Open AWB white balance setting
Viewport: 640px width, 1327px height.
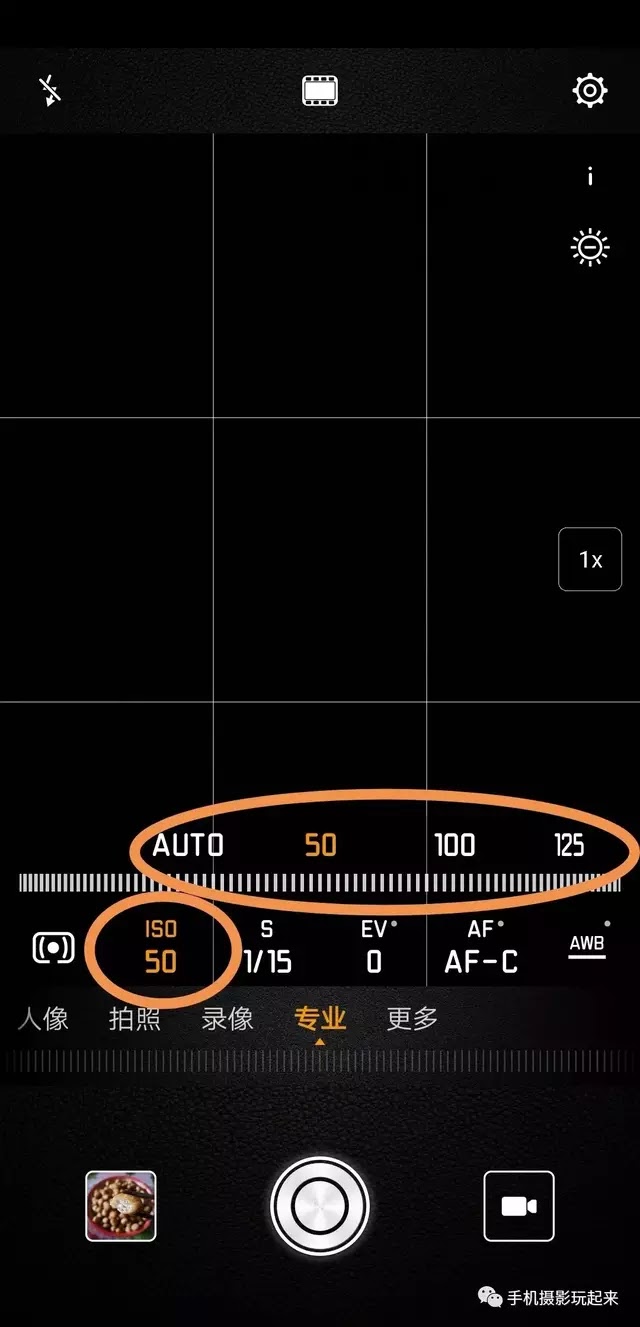(587, 946)
